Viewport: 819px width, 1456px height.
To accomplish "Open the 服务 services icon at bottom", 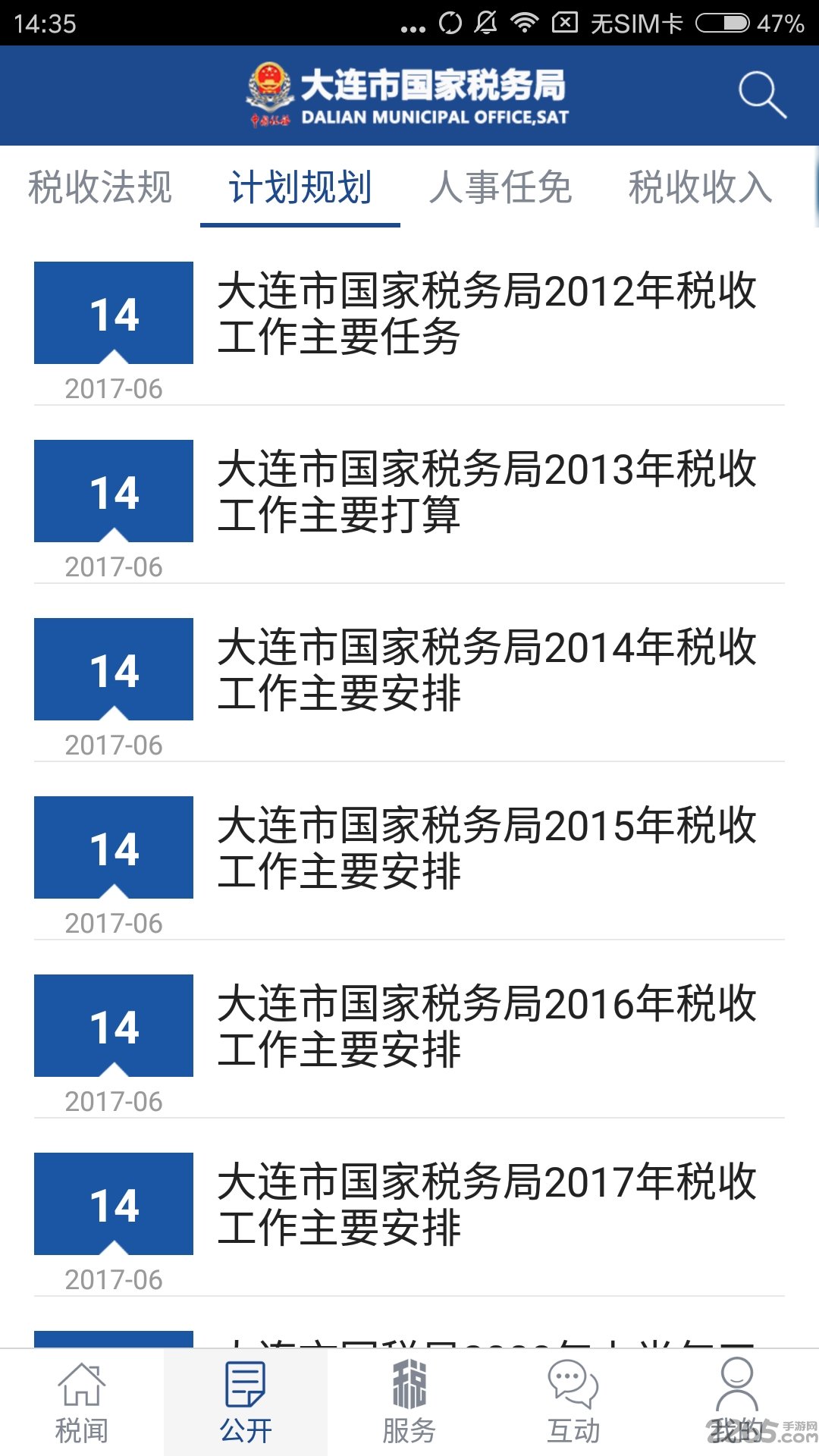I will 409,1403.
